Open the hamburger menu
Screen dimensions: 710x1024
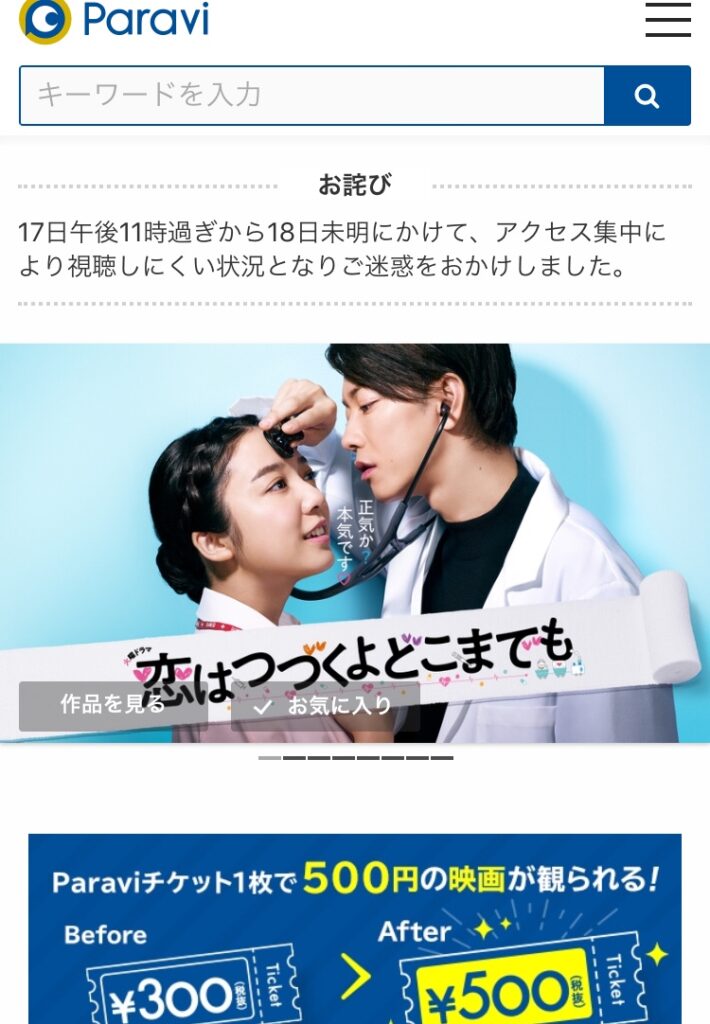click(x=668, y=20)
